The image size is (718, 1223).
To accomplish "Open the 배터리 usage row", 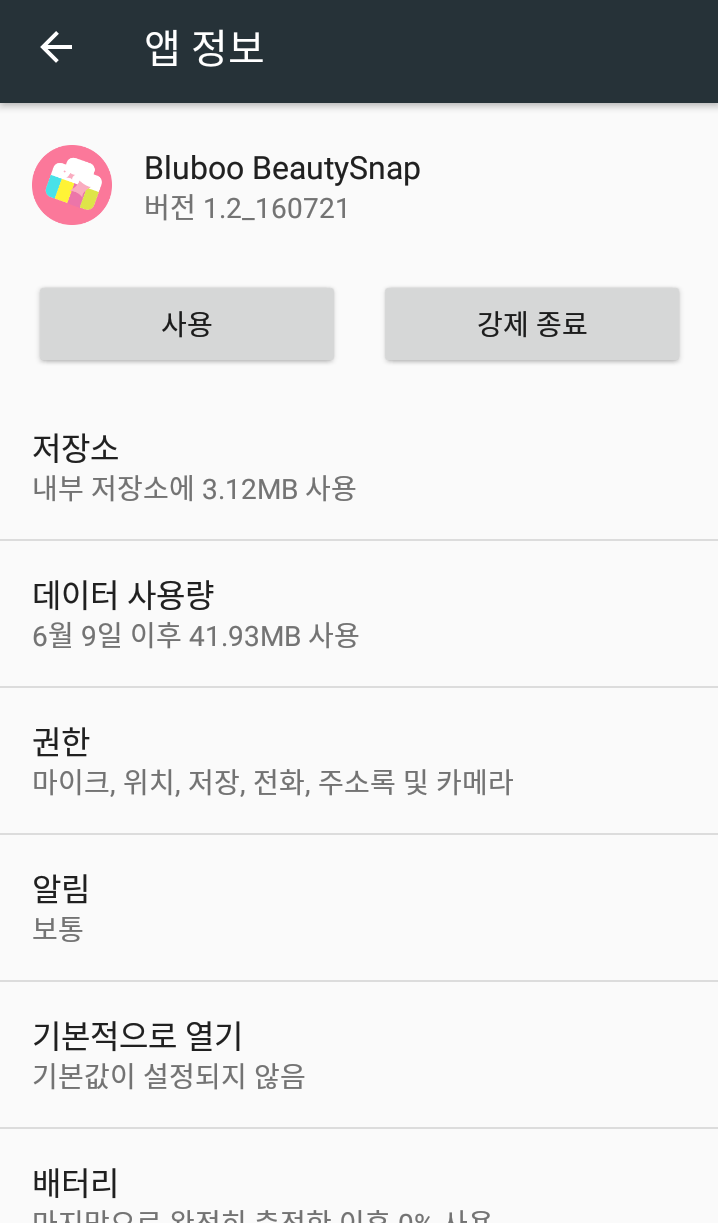I will [x=359, y=1176].
